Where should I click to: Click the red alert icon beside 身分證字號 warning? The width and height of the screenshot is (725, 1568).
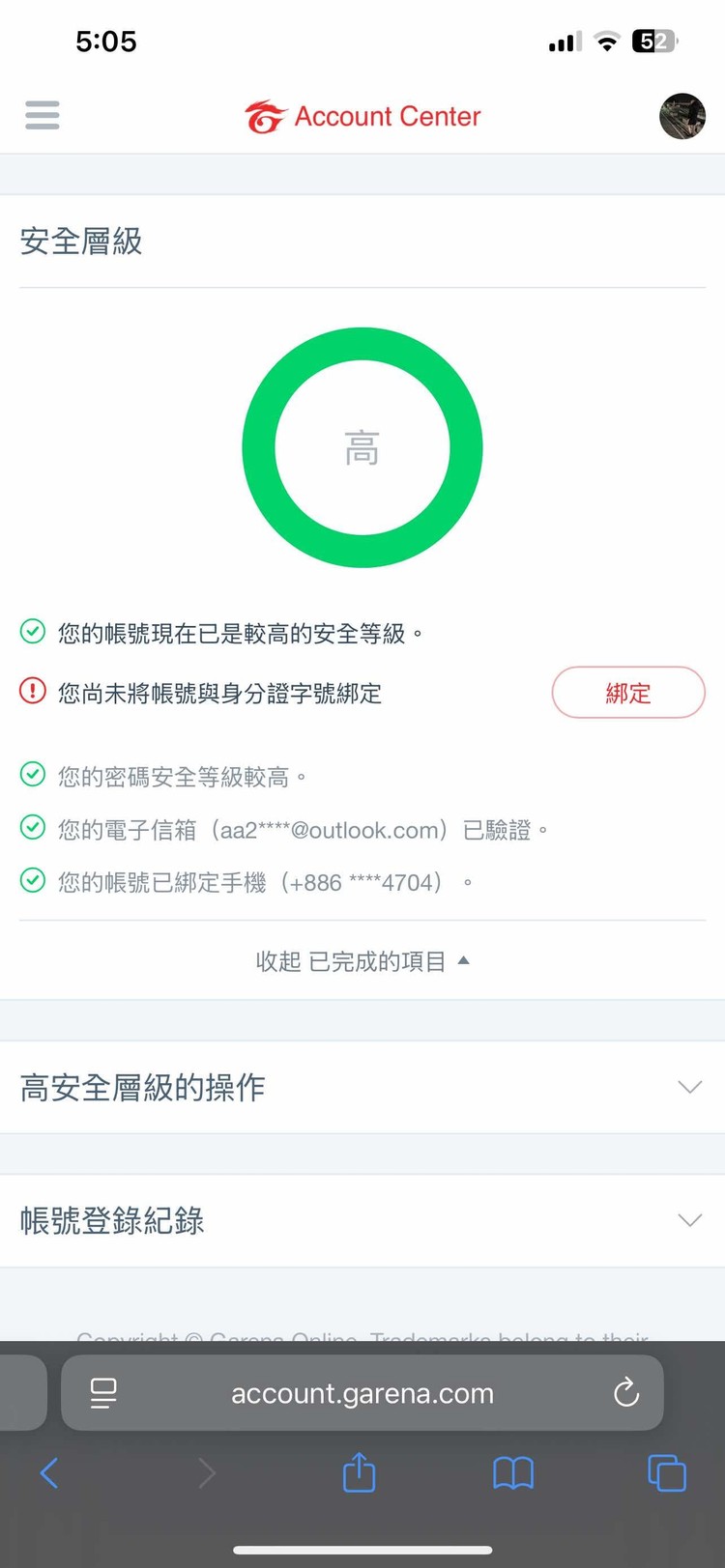click(x=32, y=692)
